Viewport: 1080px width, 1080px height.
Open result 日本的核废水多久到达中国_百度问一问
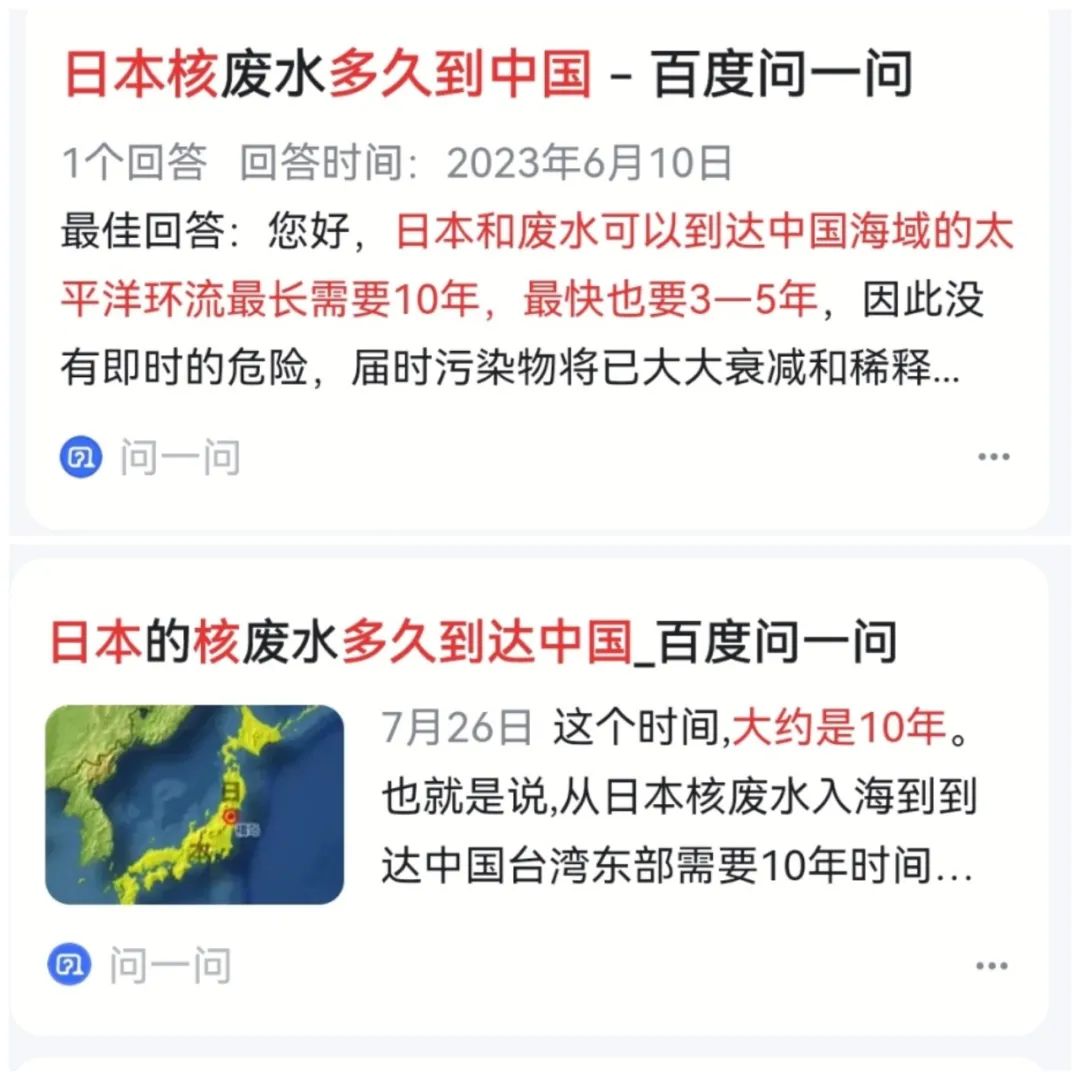472,642
